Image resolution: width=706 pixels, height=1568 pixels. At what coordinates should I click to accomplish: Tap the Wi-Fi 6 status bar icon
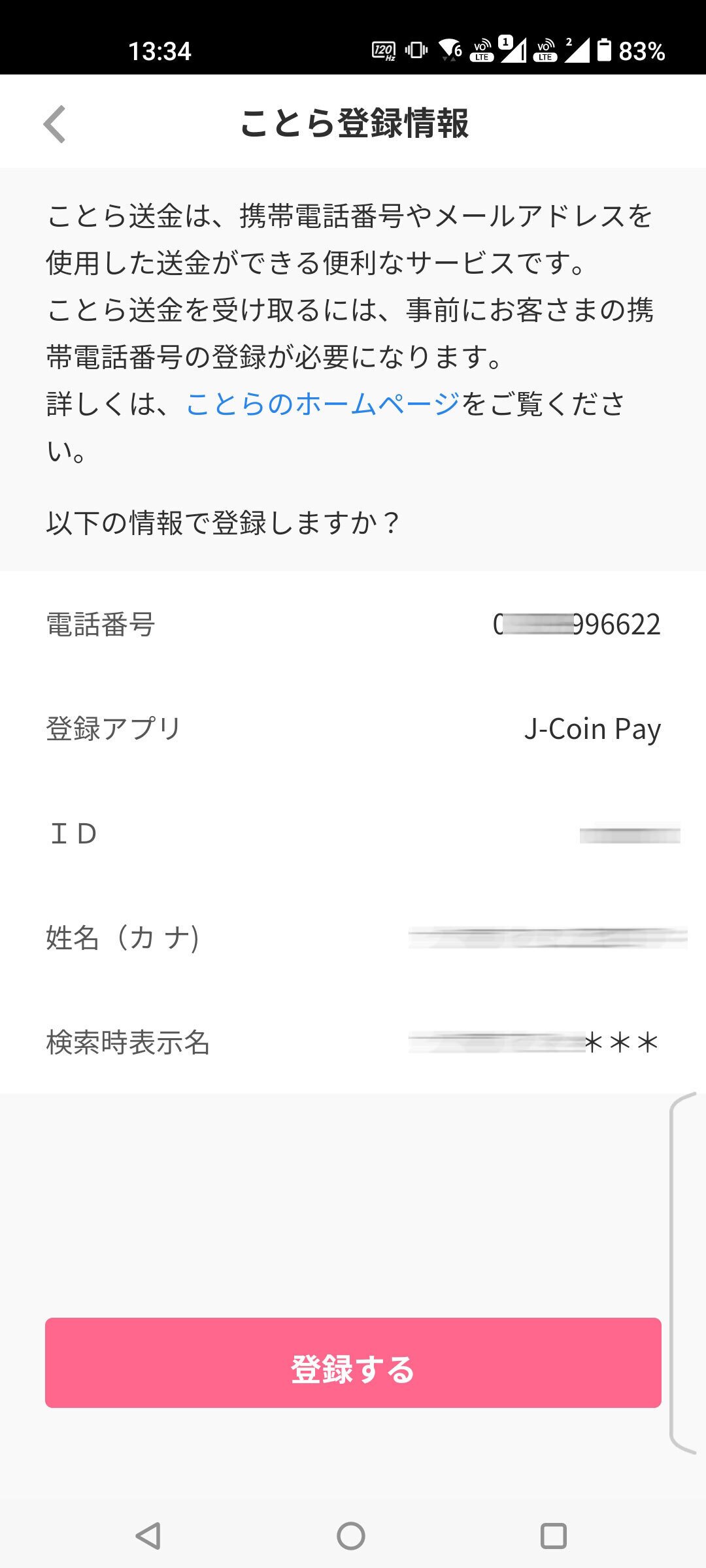(x=448, y=50)
